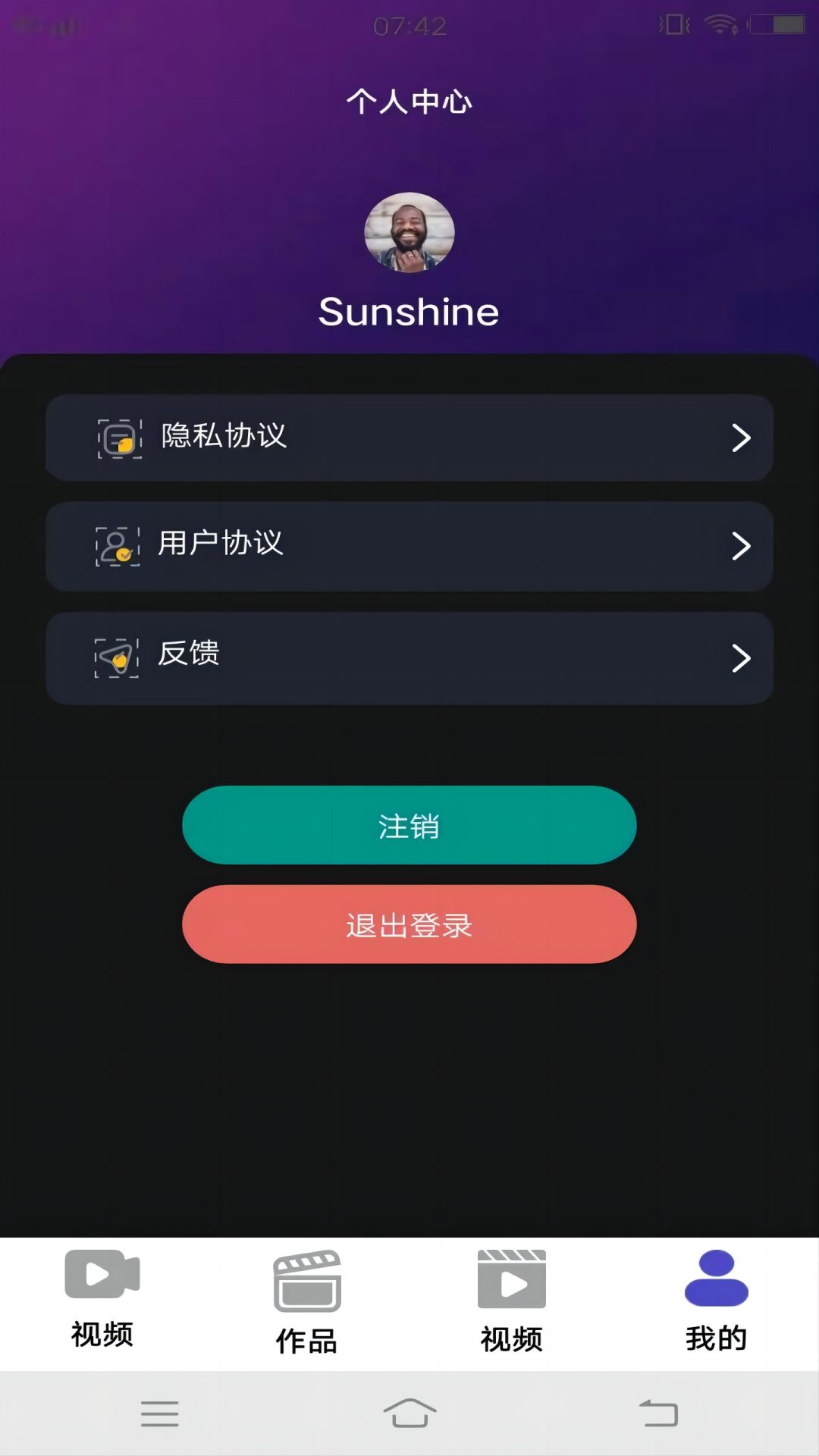Open the Sunshine profile avatar photo
819x1456 pixels.
pyautogui.click(x=409, y=234)
